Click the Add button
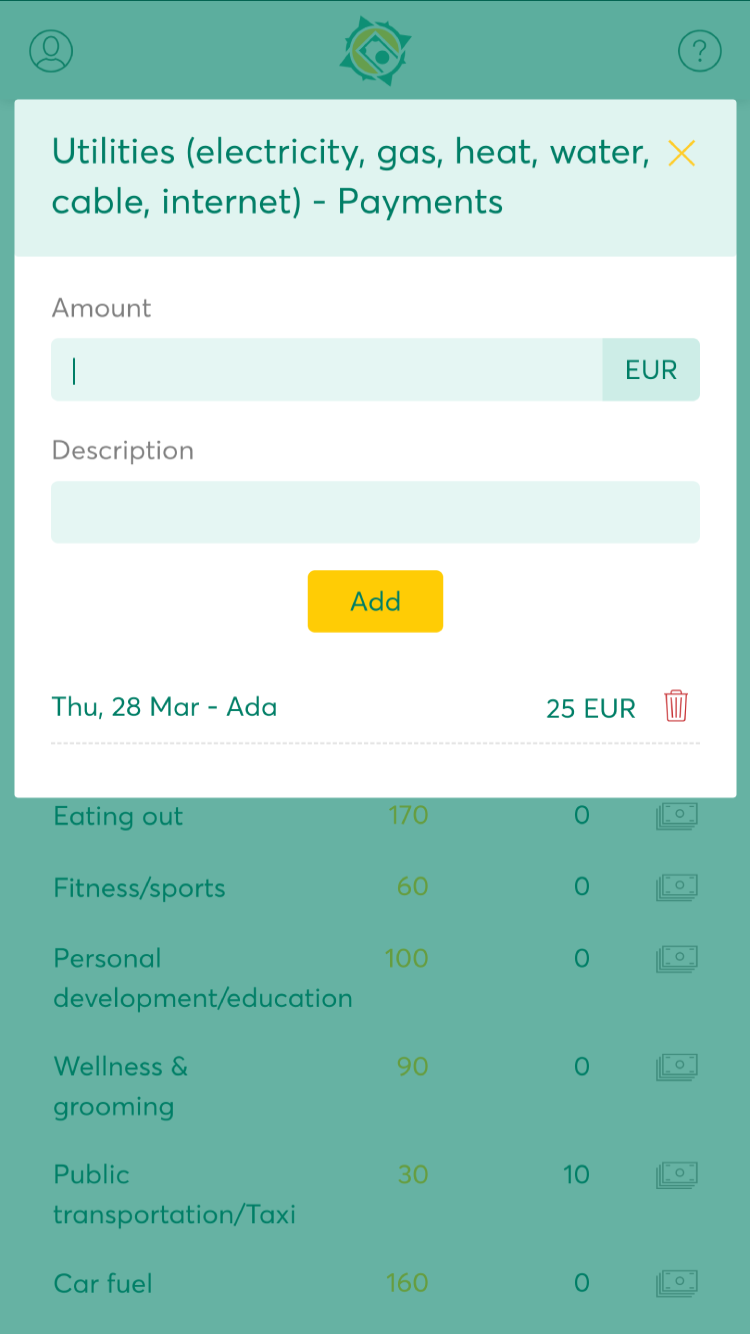The width and height of the screenshot is (750, 1334). [375, 601]
